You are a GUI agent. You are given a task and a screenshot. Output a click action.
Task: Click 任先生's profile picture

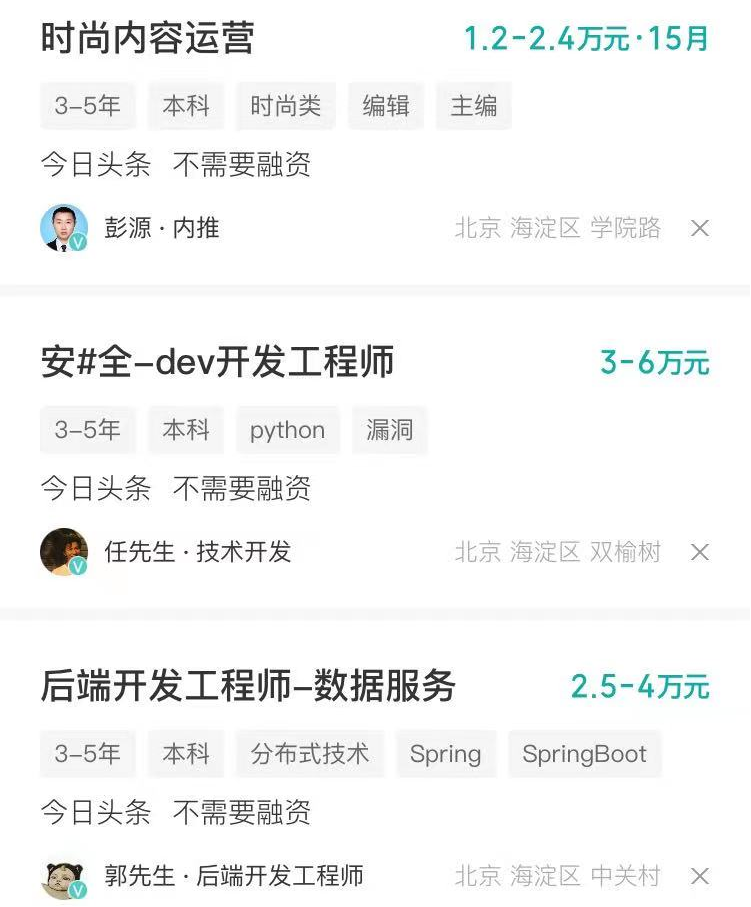tap(63, 552)
